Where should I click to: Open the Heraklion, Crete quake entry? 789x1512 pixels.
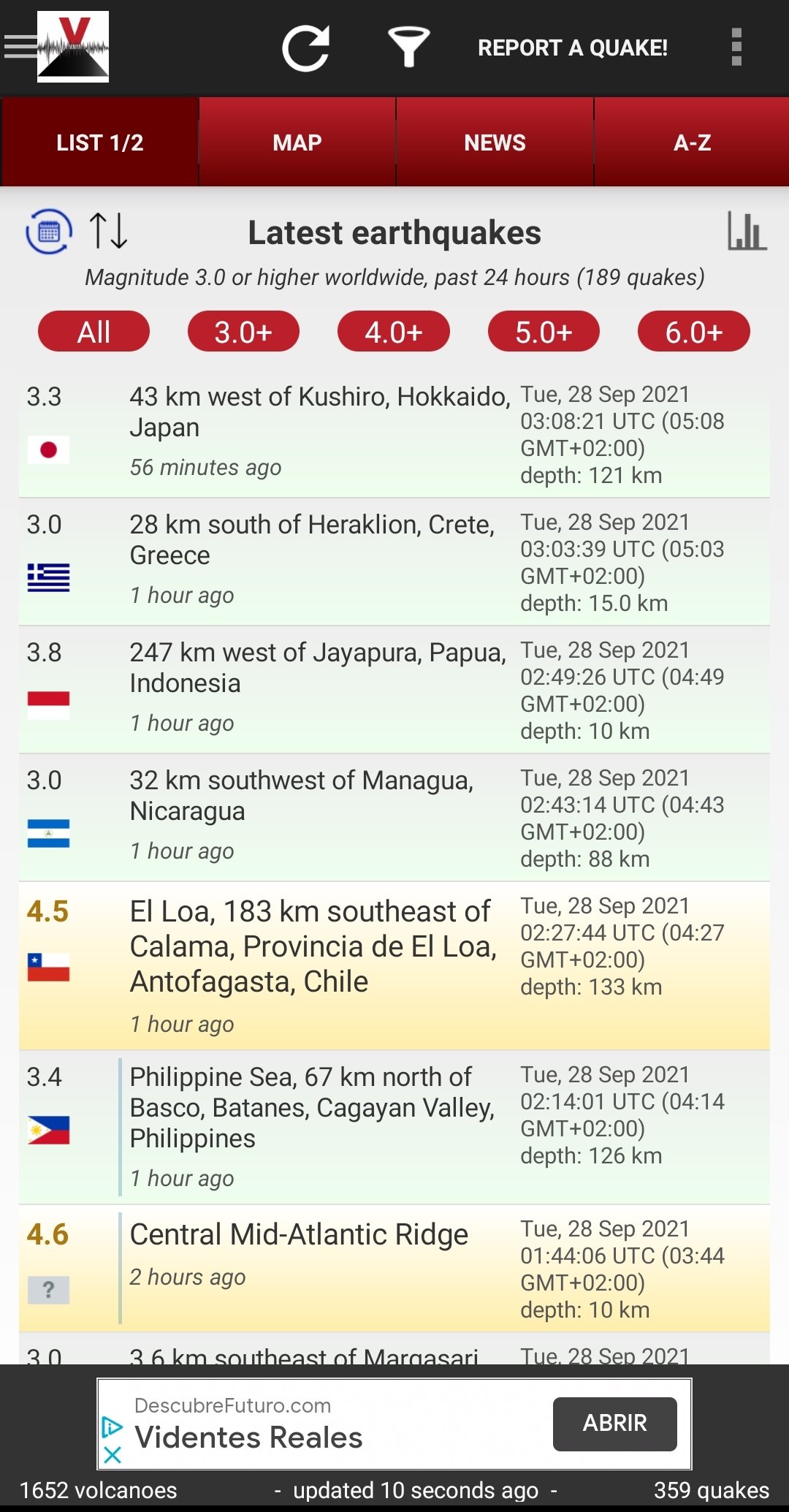click(x=394, y=562)
